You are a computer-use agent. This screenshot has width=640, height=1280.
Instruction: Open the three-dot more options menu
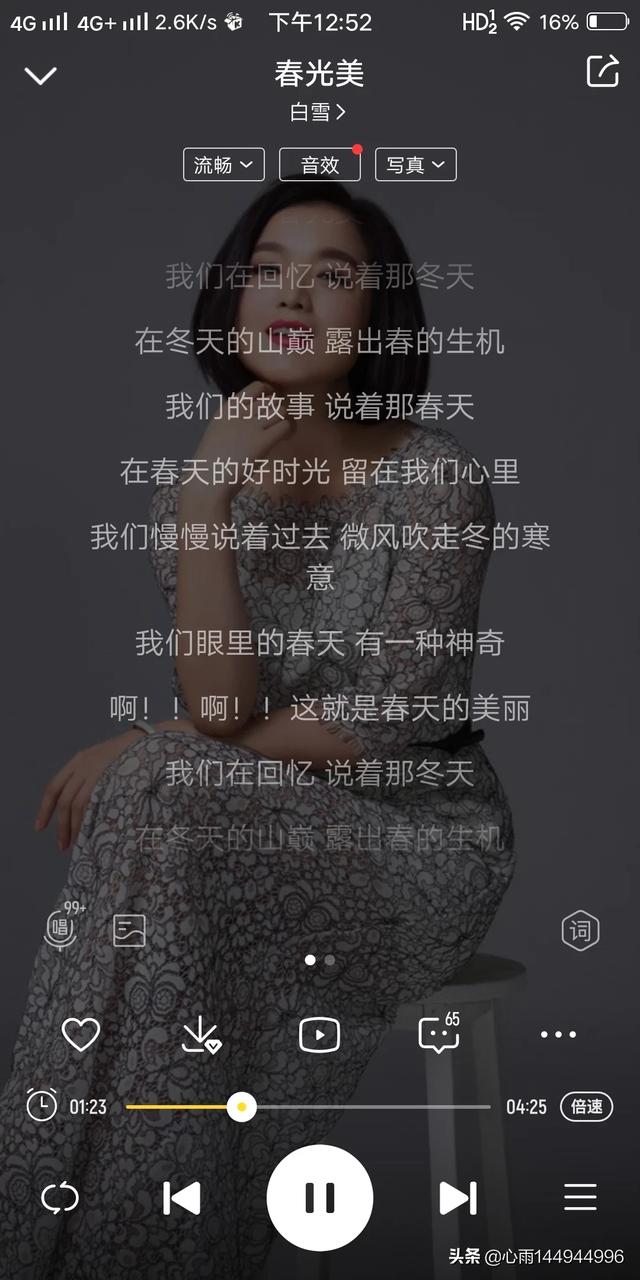click(x=558, y=1034)
